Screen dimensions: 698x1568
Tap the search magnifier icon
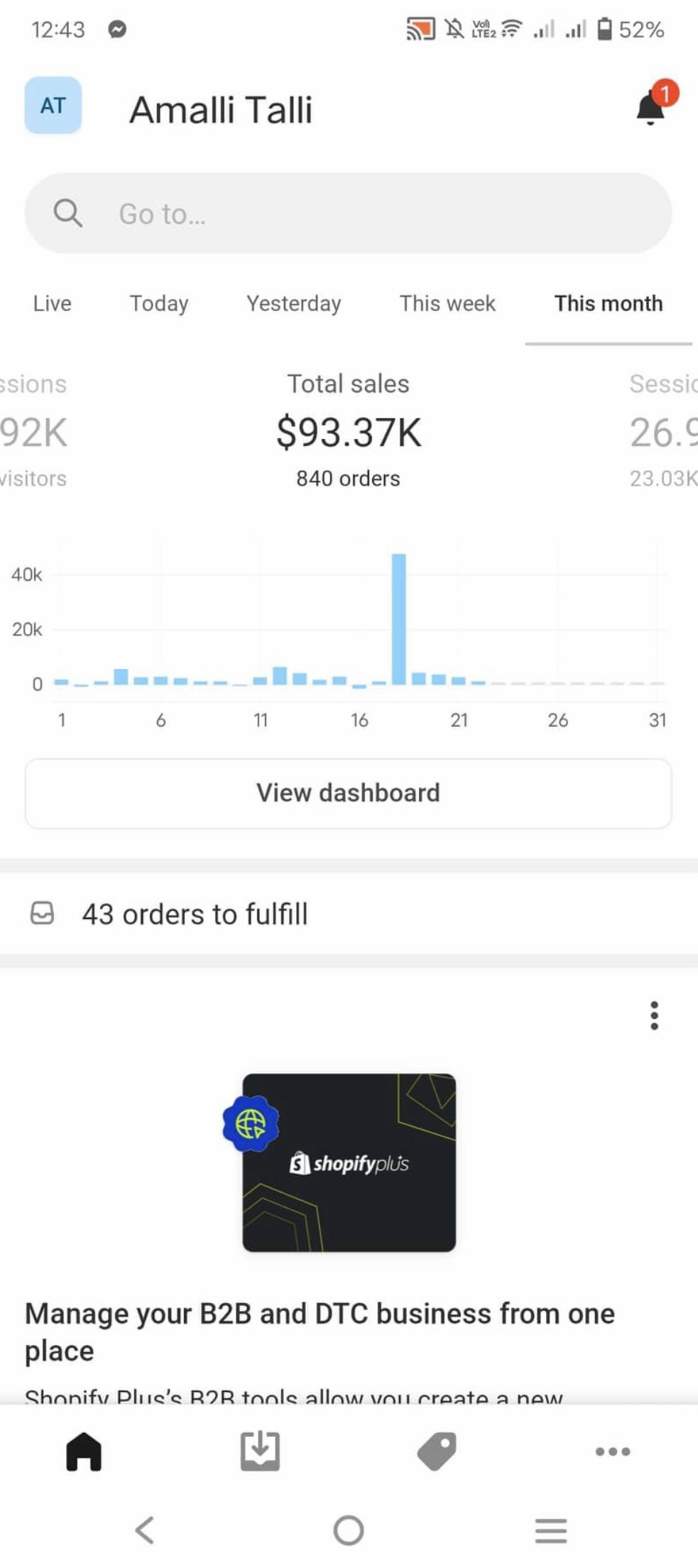tap(67, 213)
